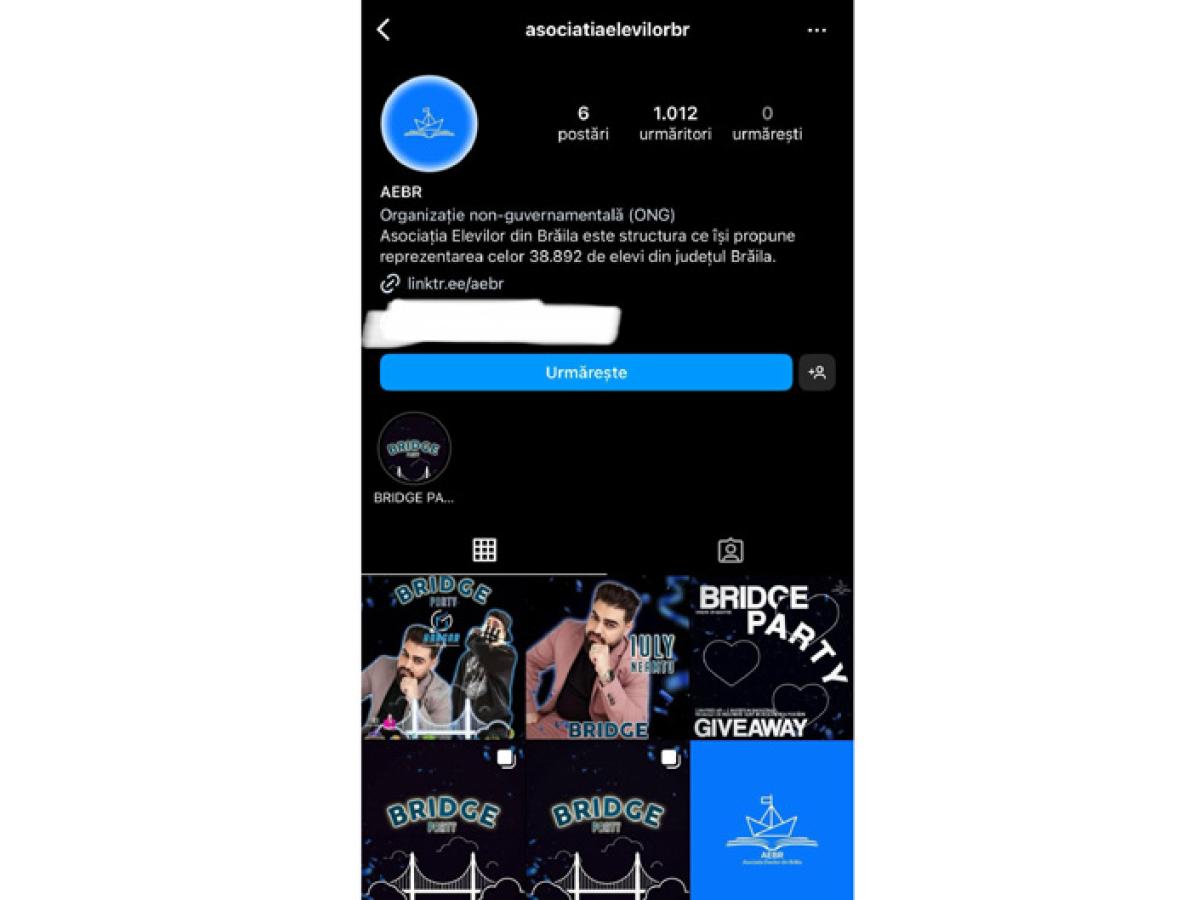Switch to the tagged photos tab
Viewport: 1200px width, 900px height.
[x=730, y=550]
